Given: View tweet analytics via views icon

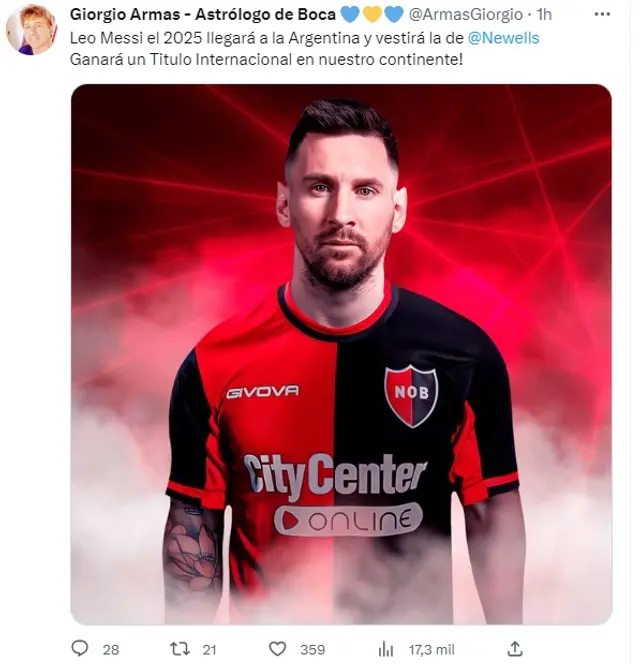Looking at the screenshot, I should [x=386, y=648].
